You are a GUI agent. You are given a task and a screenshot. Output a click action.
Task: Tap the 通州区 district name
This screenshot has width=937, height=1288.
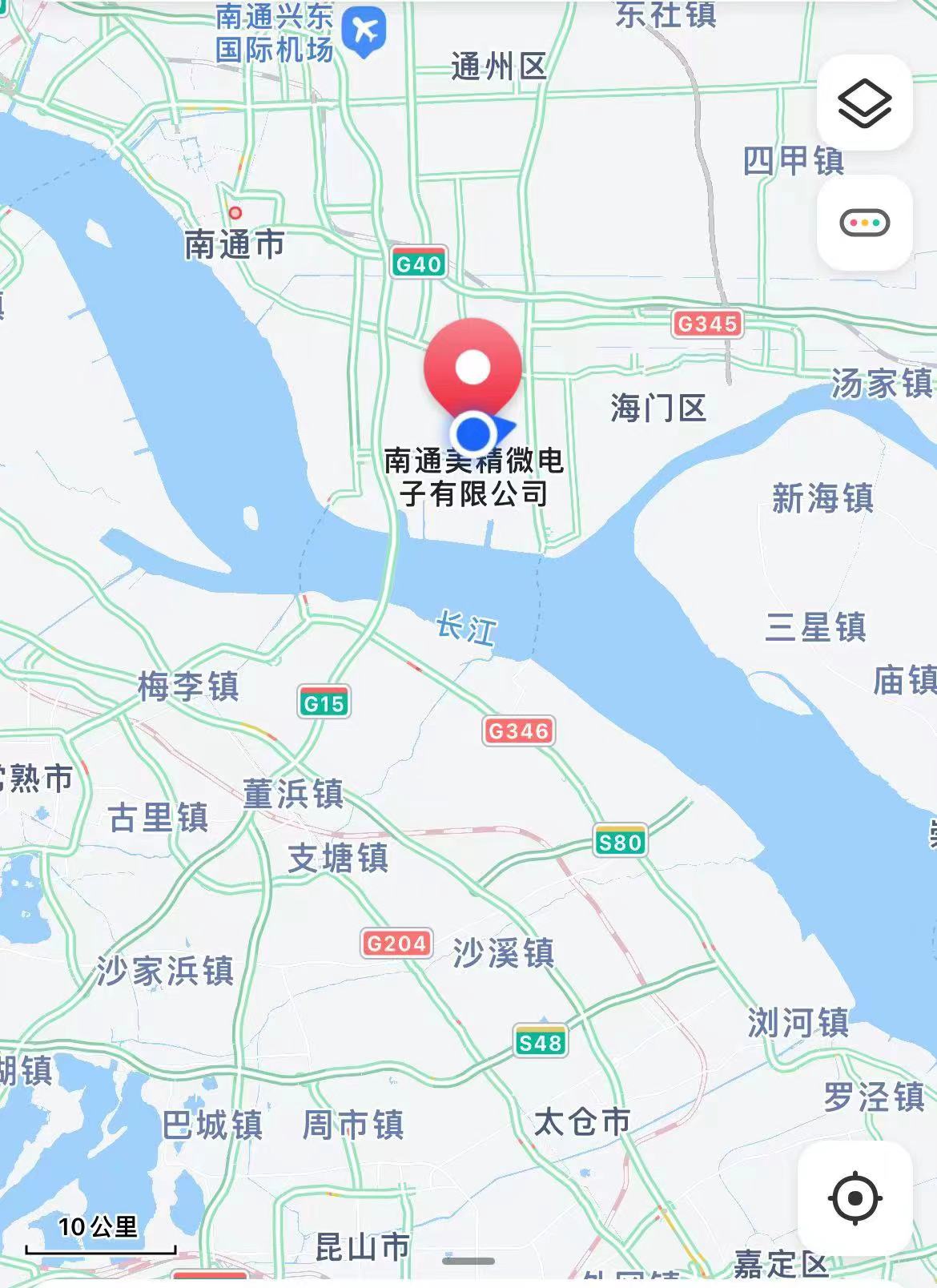498,66
